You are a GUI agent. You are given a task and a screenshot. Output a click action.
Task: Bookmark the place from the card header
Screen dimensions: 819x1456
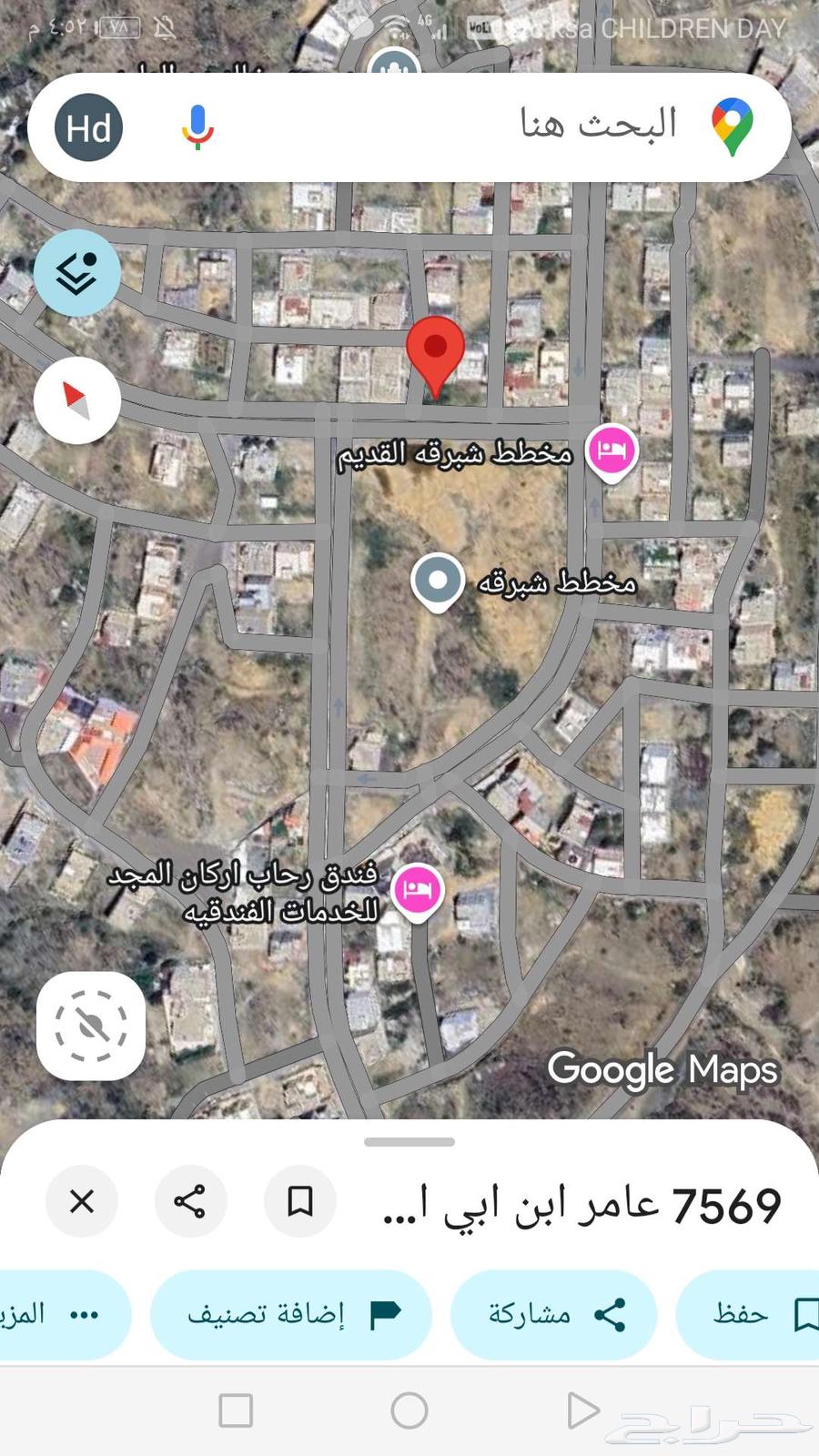pos(299,1201)
